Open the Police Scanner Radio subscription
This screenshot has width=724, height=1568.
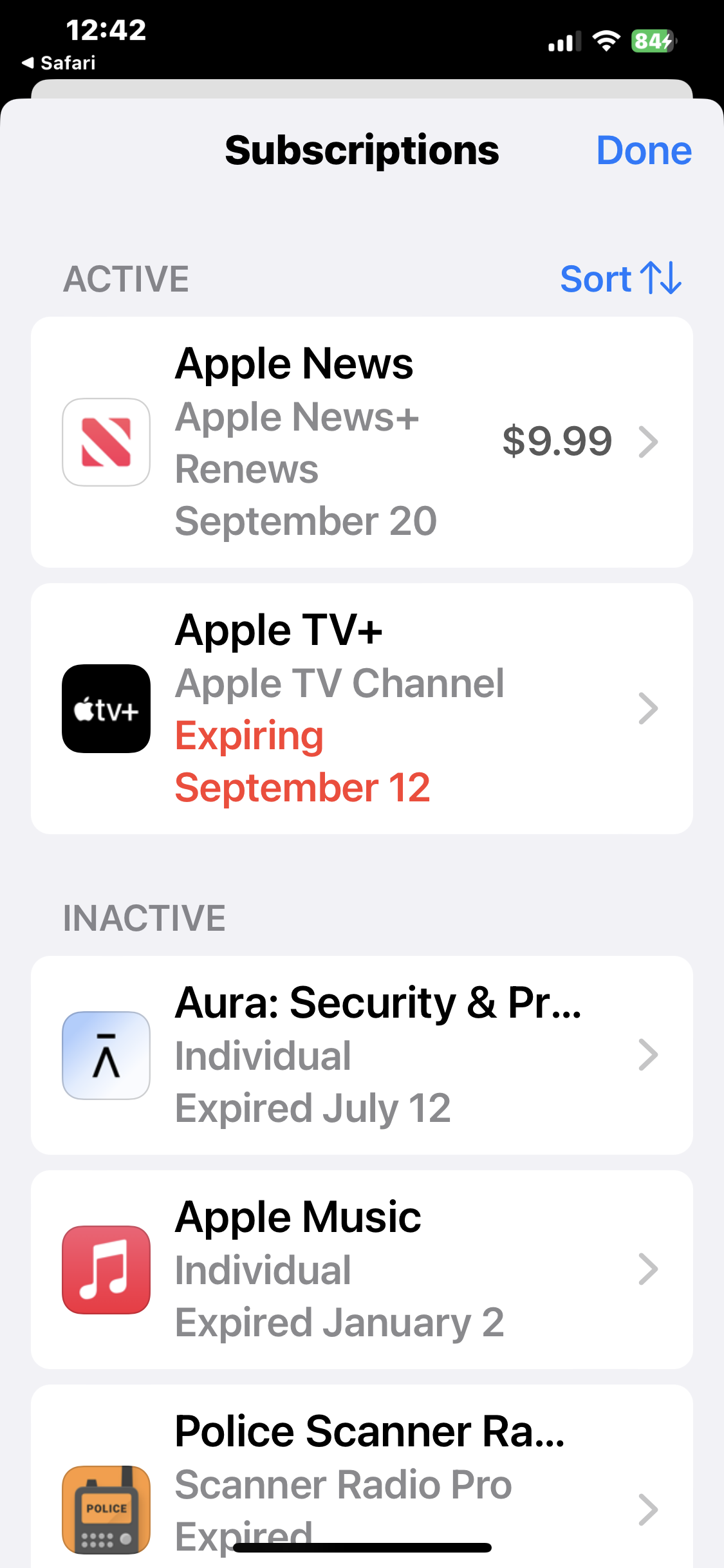click(361, 1480)
